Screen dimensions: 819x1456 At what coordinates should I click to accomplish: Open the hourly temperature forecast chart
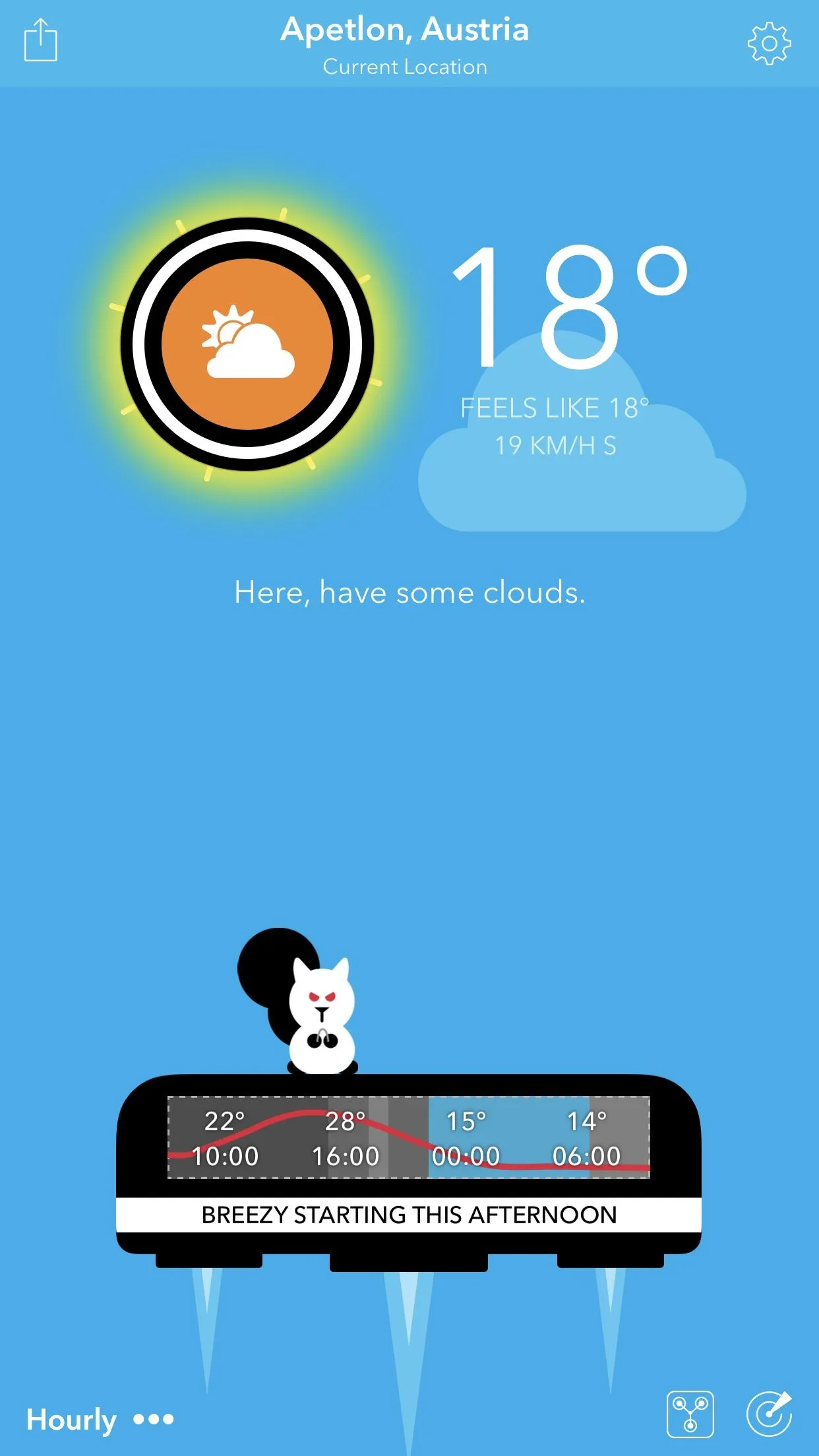(x=409, y=1137)
